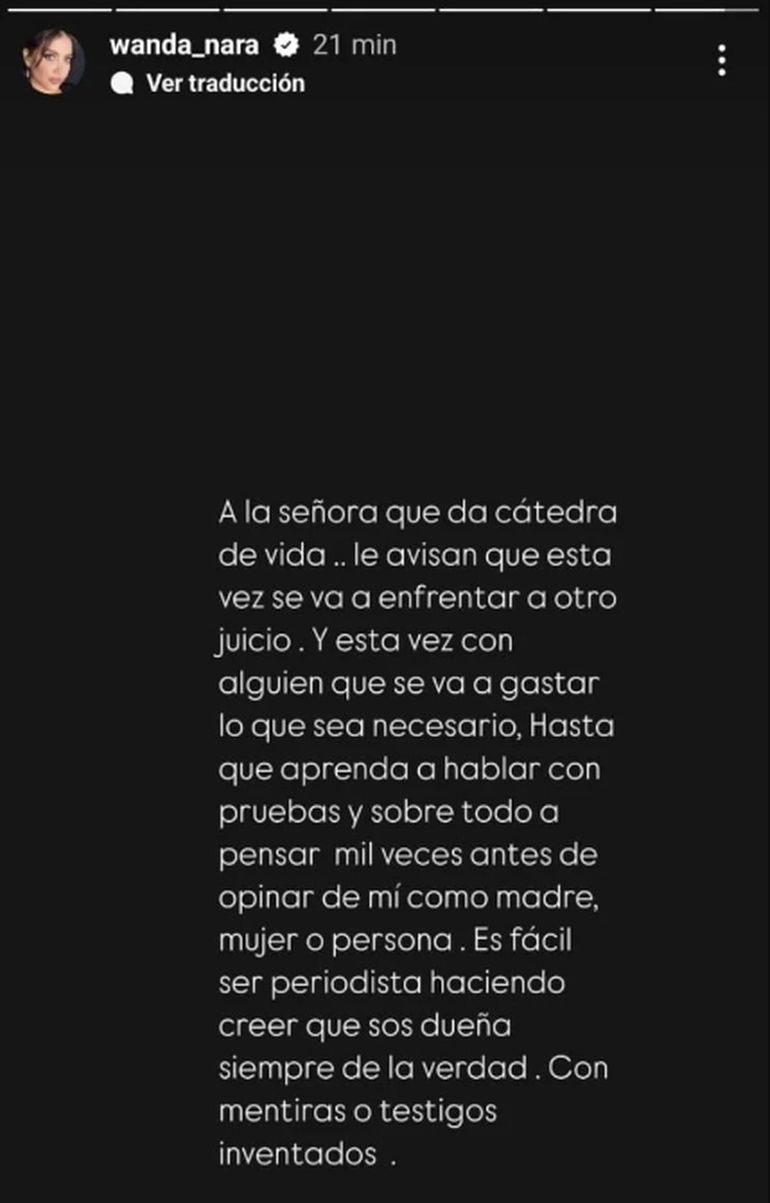770x1203 pixels.
Task: Tap Ver traducción to translate the story
Action: point(224,83)
